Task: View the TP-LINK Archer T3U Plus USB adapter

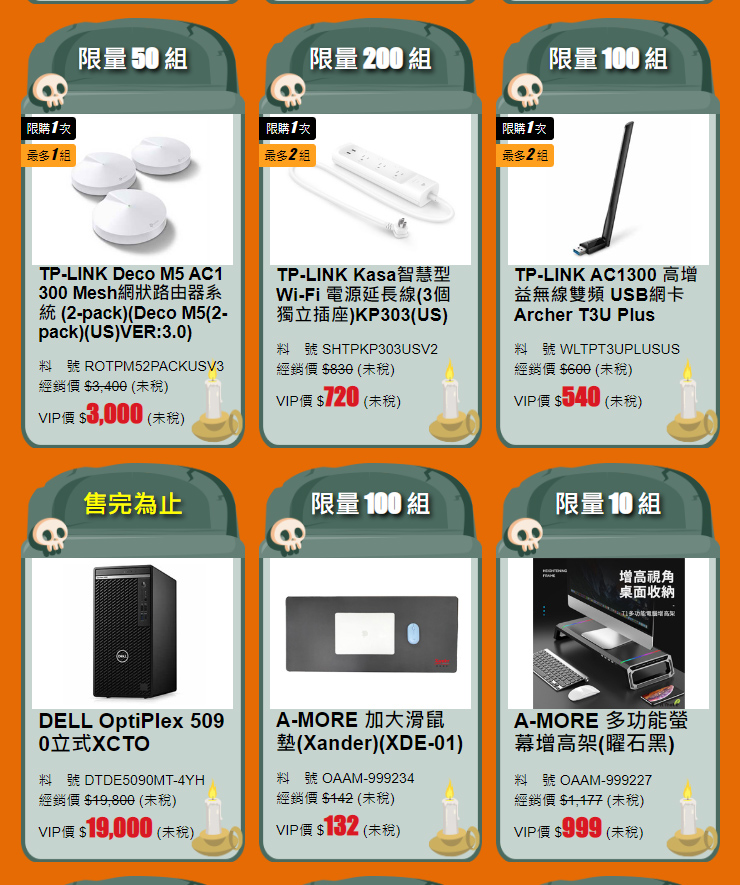Action: click(608, 191)
